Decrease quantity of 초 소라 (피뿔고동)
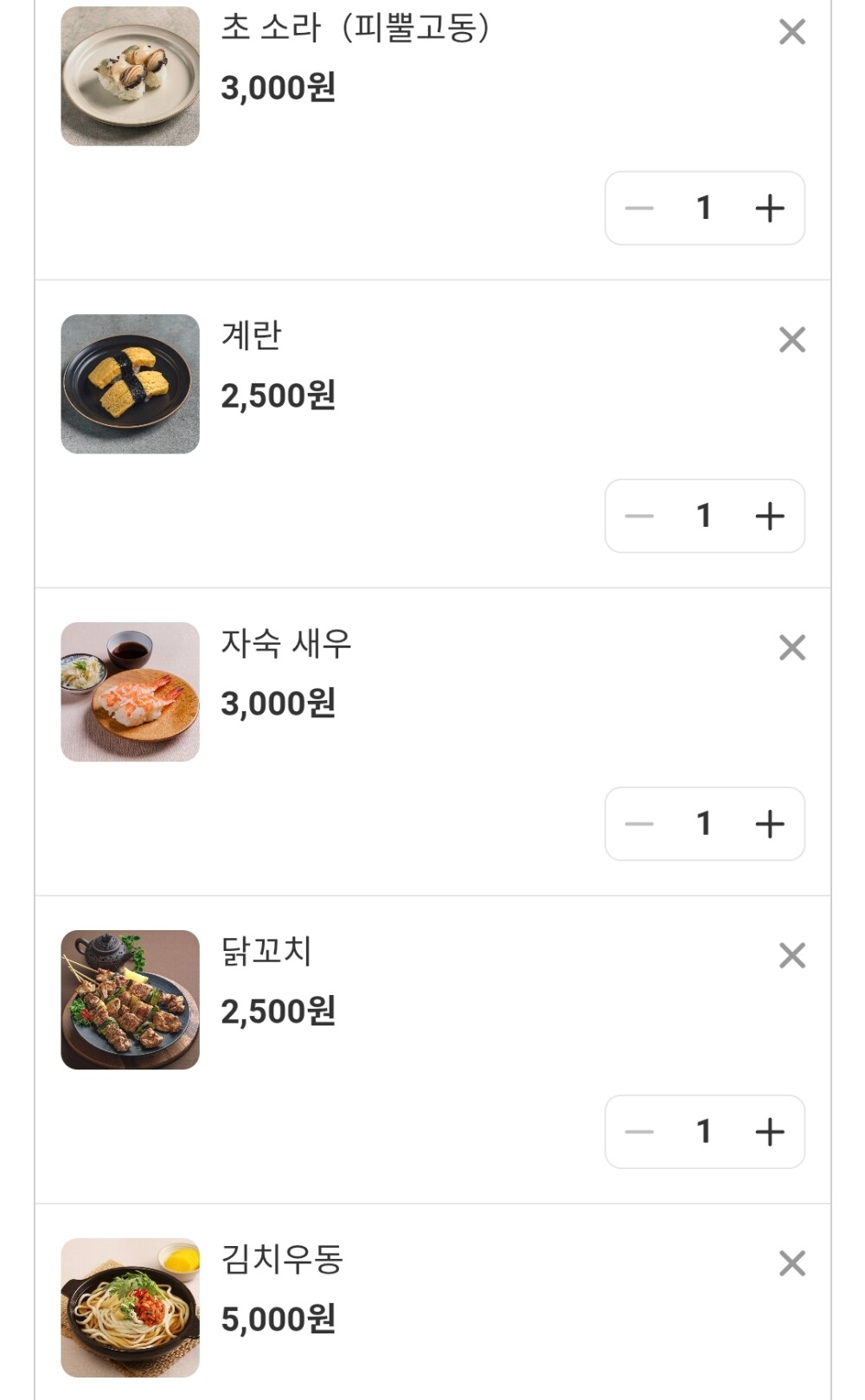Image resolution: width=865 pixels, height=1400 pixels. 639,209
